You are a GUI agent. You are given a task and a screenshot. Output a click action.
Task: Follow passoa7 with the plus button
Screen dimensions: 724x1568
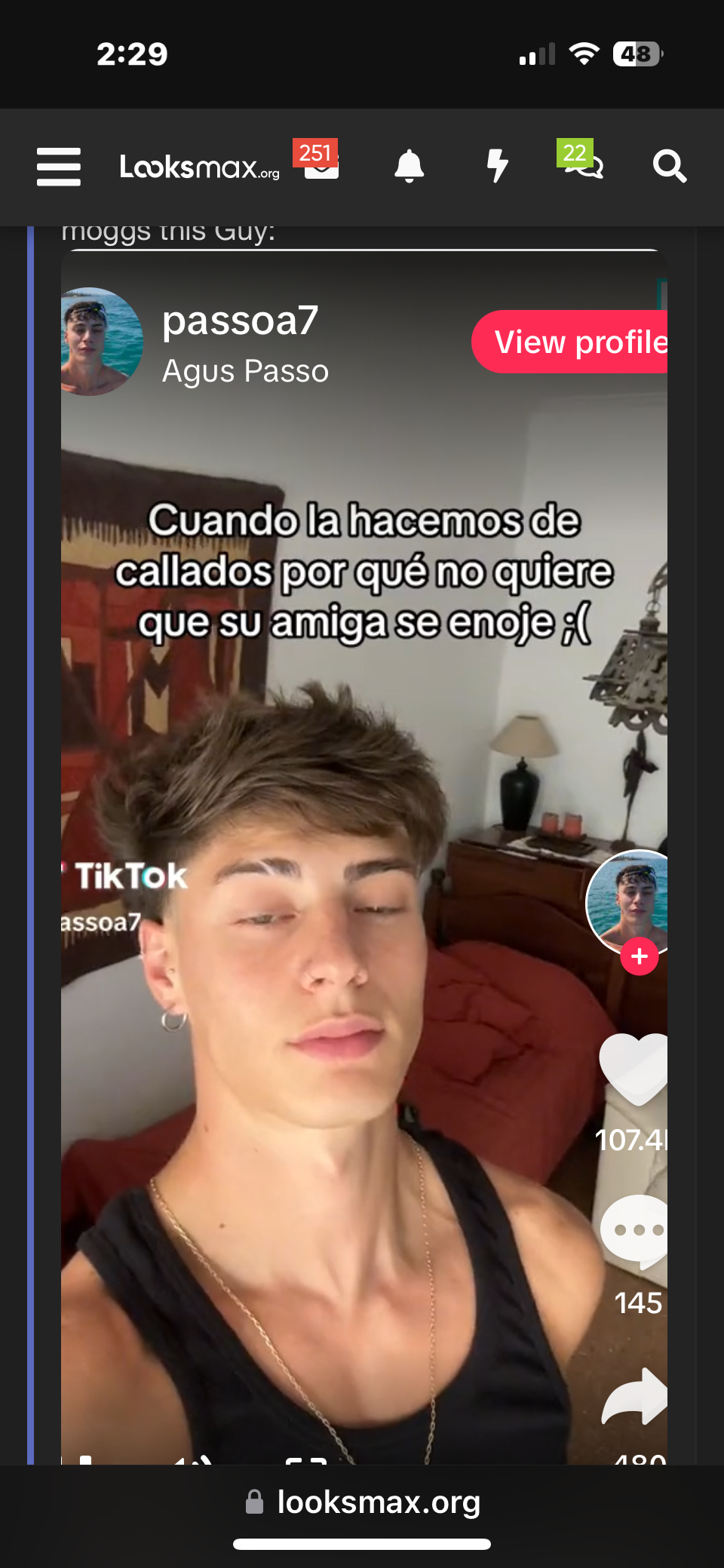[640, 956]
